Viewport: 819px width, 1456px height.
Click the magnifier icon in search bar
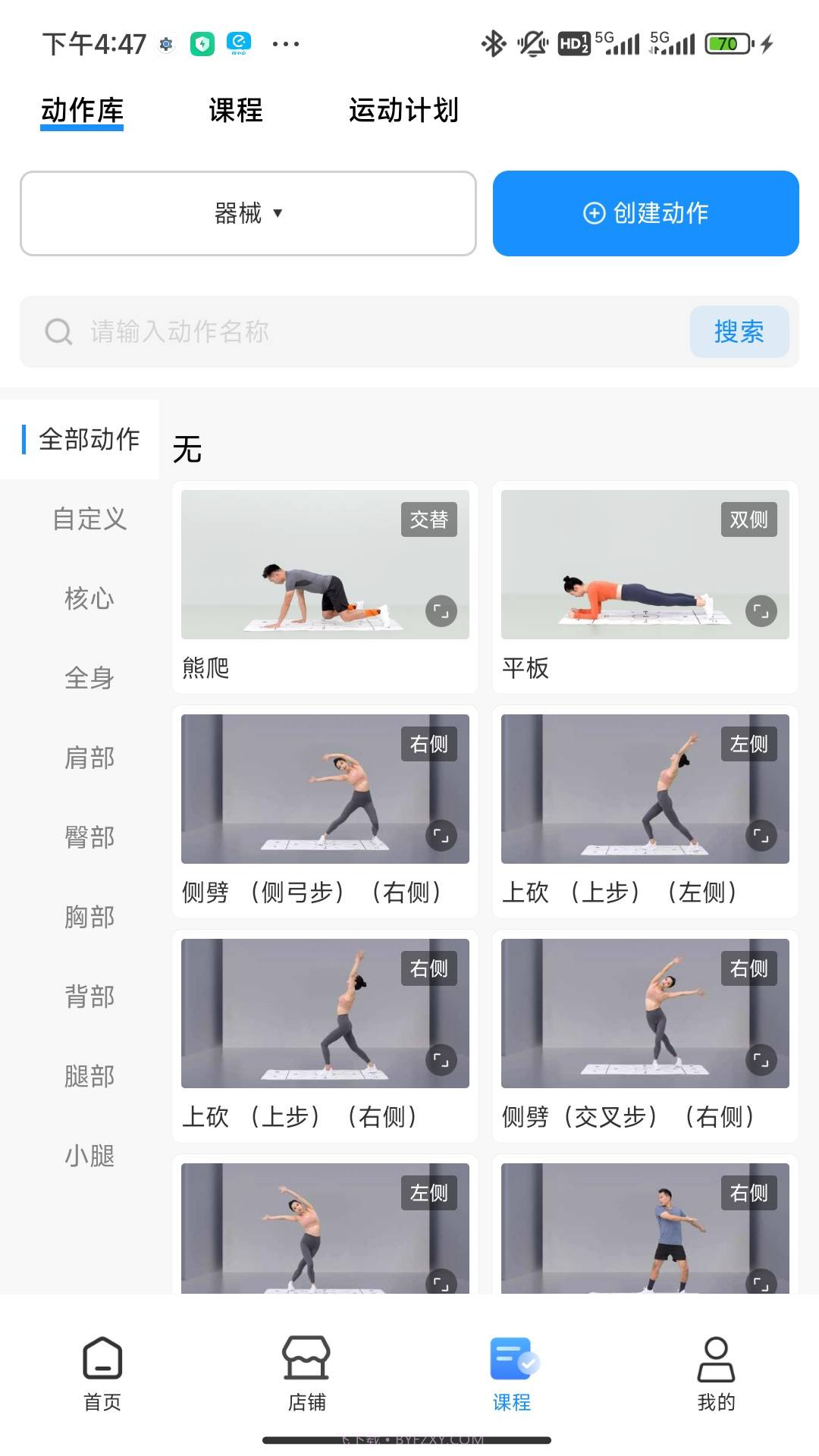[x=58, y=331]
